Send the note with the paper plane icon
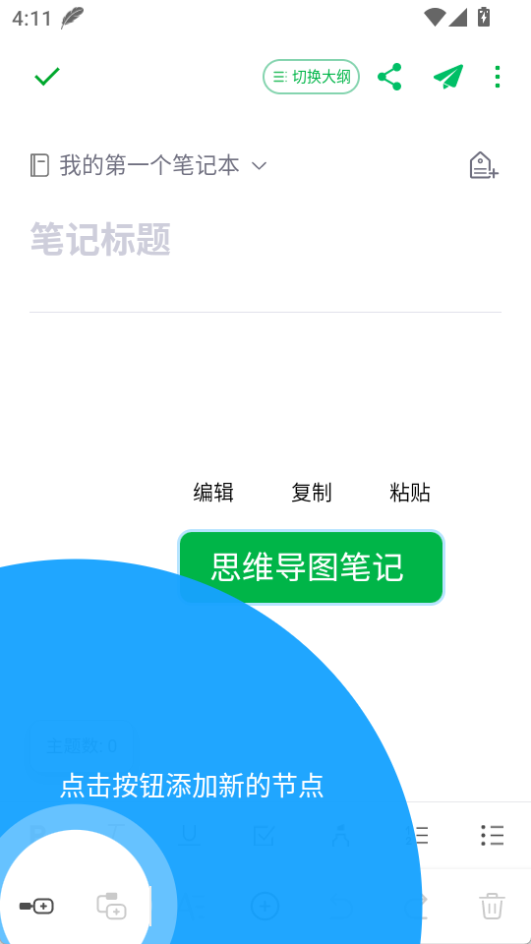 click(448, 77)
